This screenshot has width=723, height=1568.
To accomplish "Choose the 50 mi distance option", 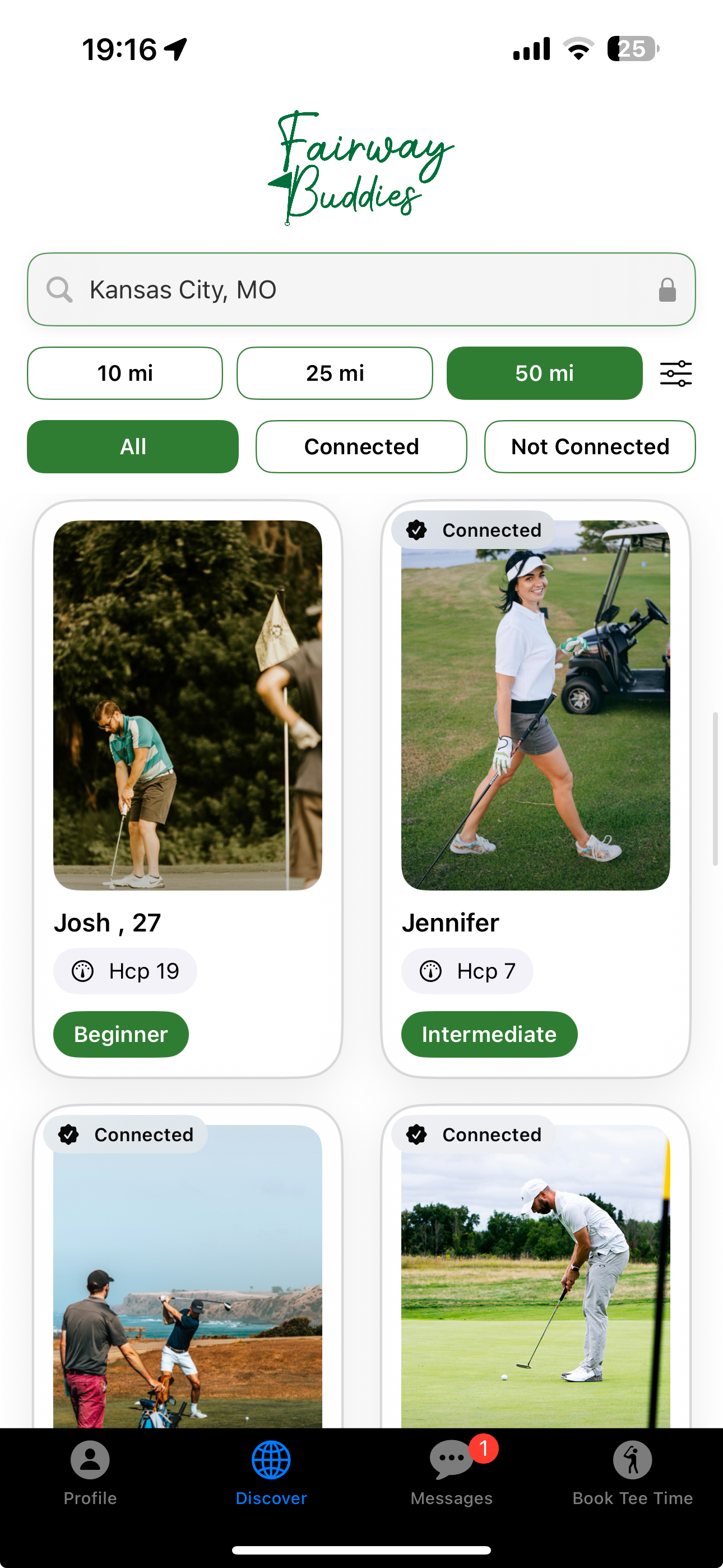I will click(544, 373).
